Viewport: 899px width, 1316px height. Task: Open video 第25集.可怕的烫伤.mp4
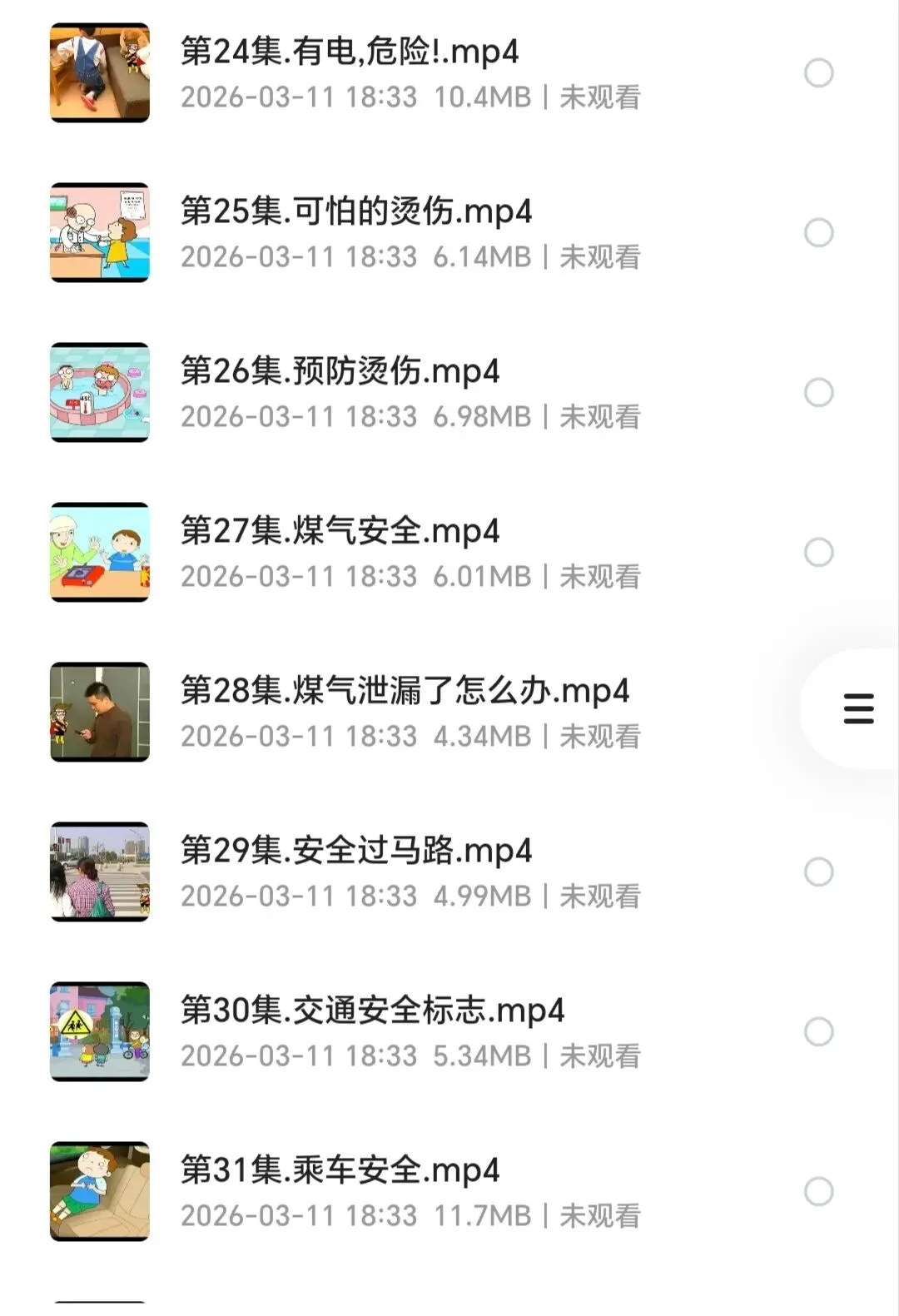356,212
